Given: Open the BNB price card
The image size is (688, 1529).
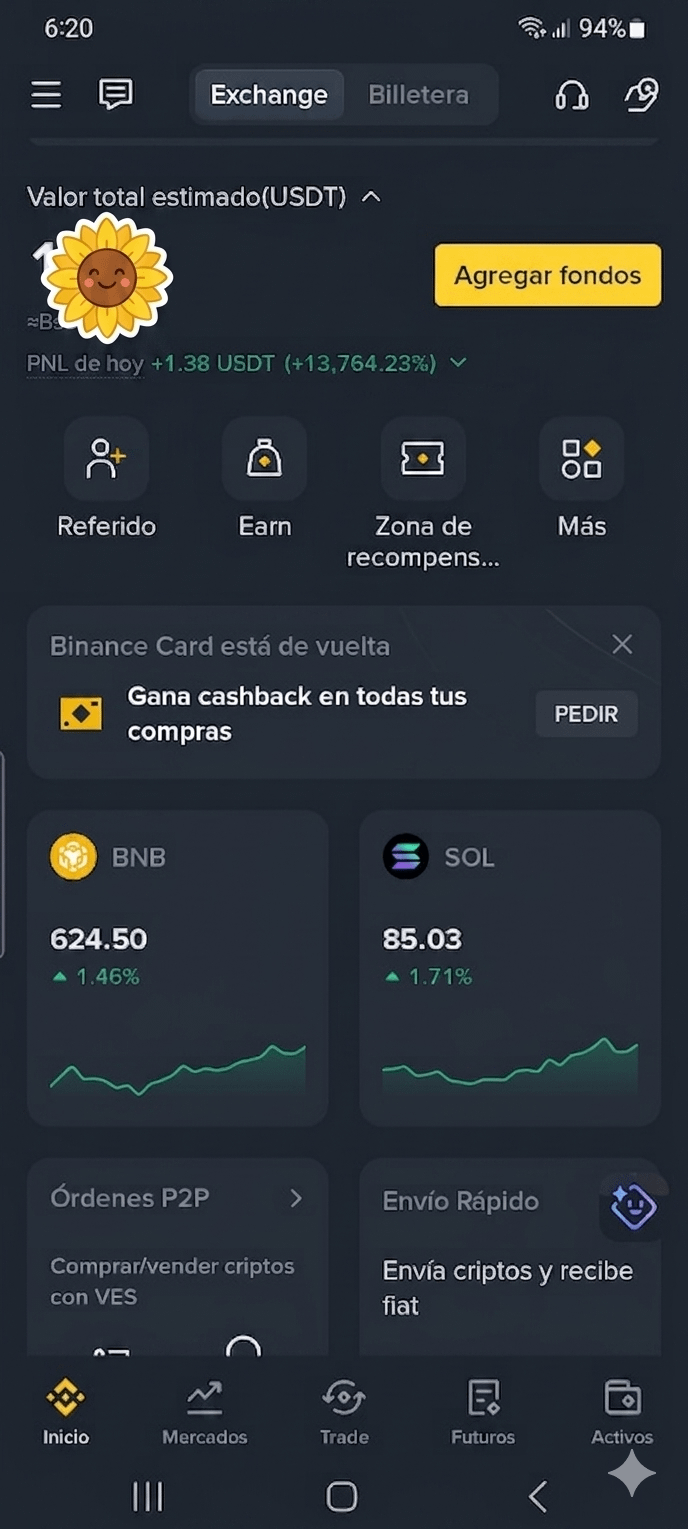Looking at the screenshot, I should (x=178, y=967).
